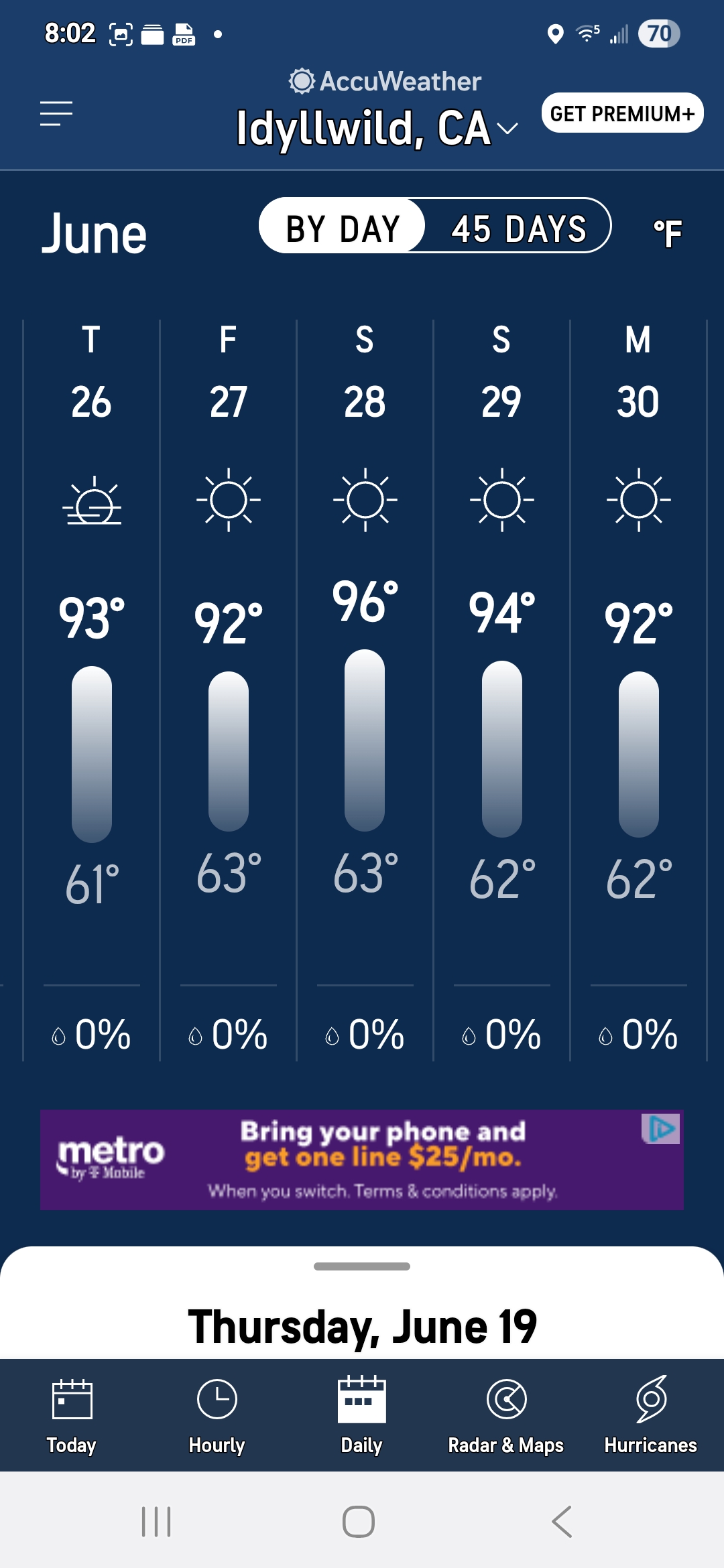724x1568 pixels.
Task: Switch to the Hurricanes tab
Action: click(x=651, y=1415)
